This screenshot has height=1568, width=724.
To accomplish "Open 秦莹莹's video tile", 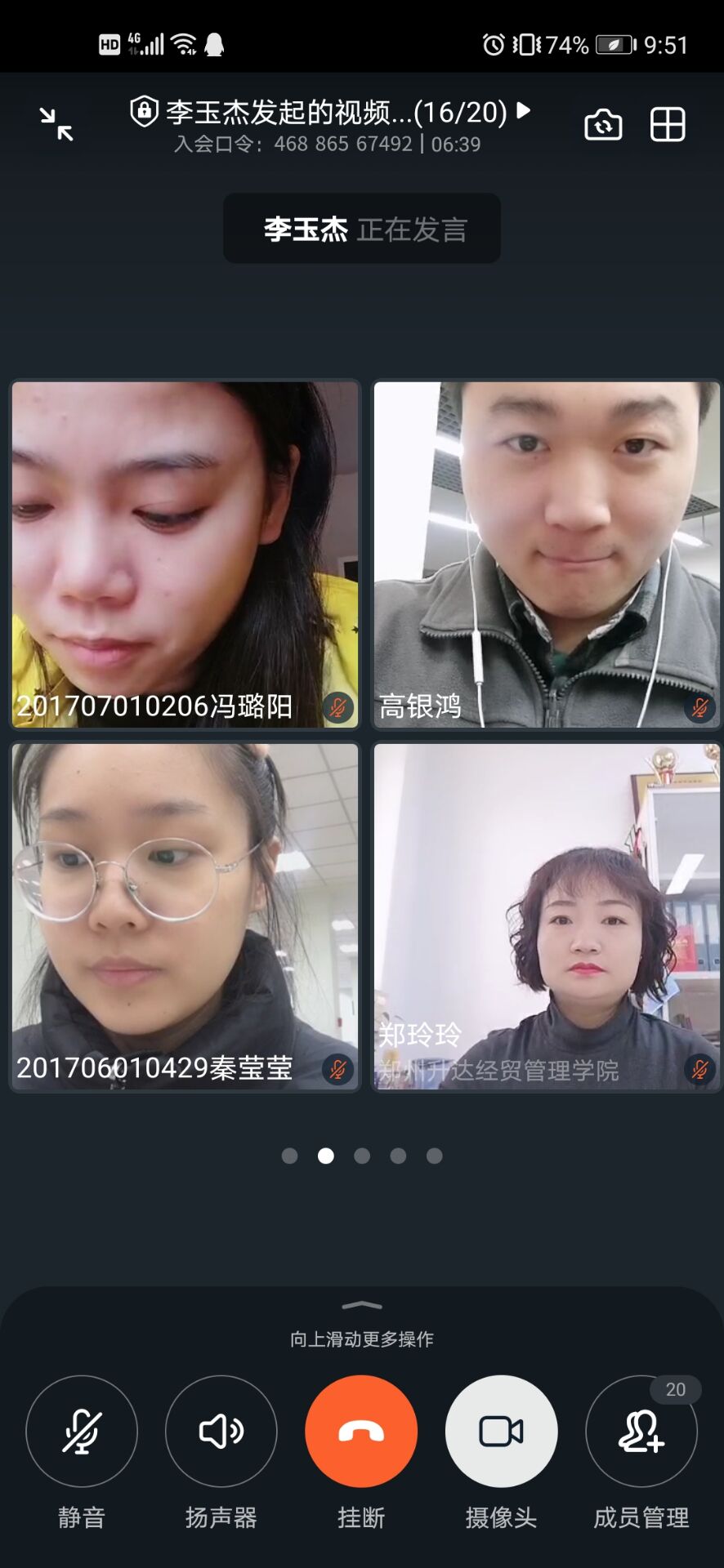I will 185,915.
